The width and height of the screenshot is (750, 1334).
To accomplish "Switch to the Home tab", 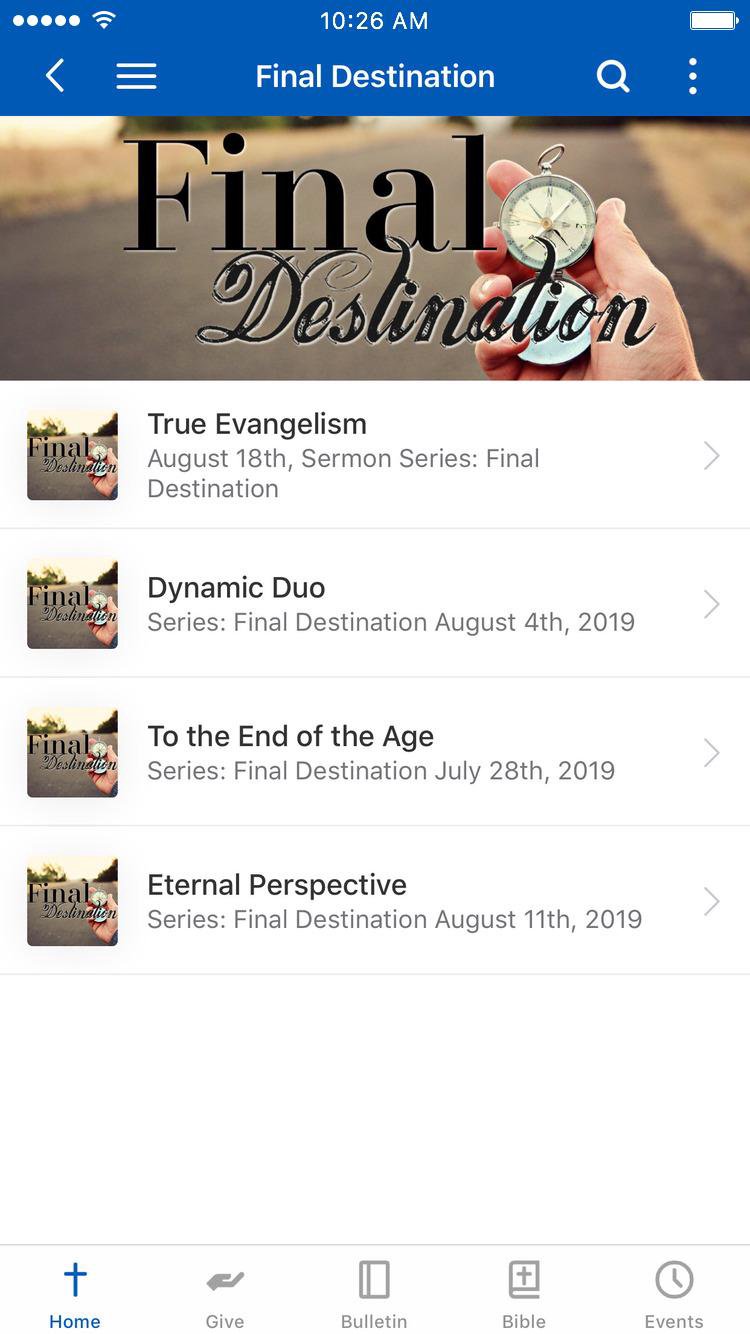I will coord(75,1292).
